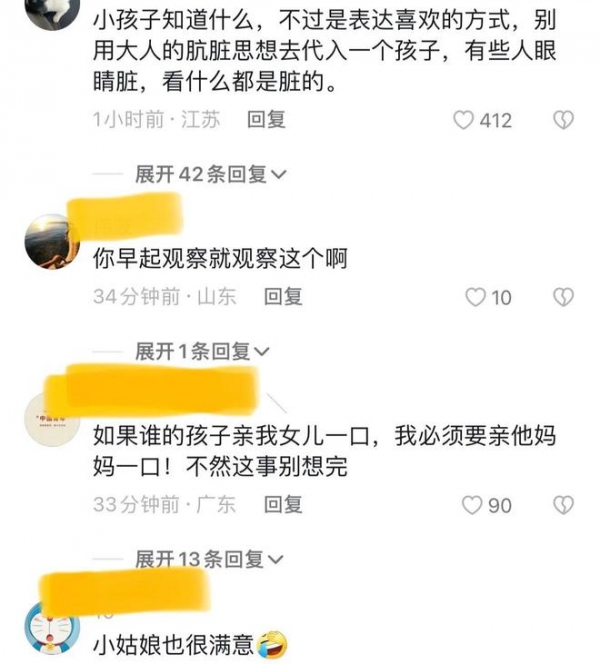Like the comment with 412 likes

point(464,120)
